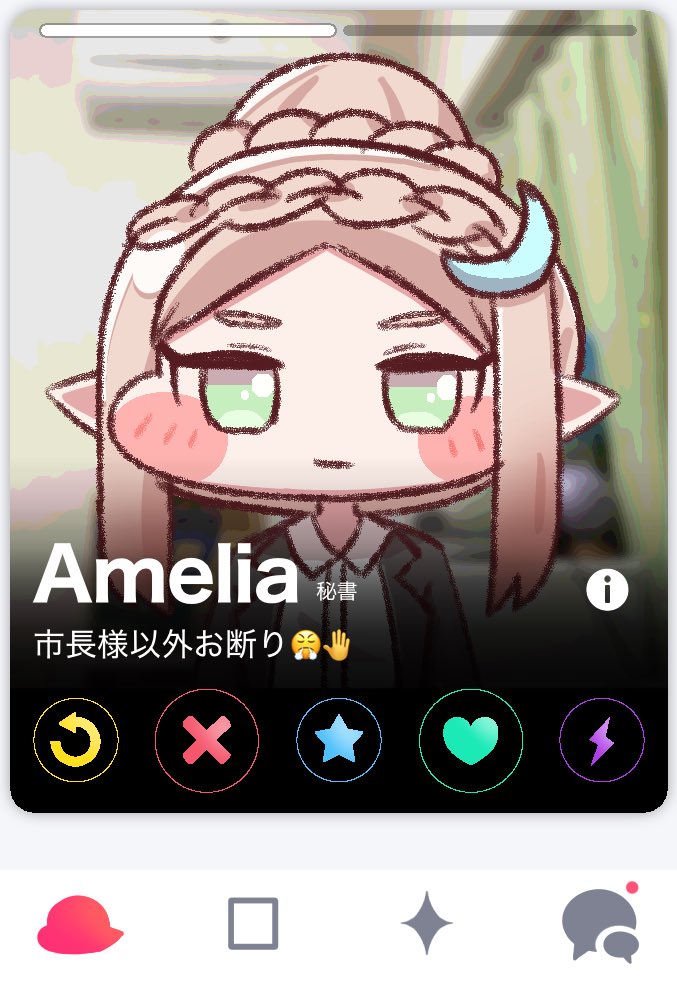Reject Amelia with the red X

pos(207,741)
